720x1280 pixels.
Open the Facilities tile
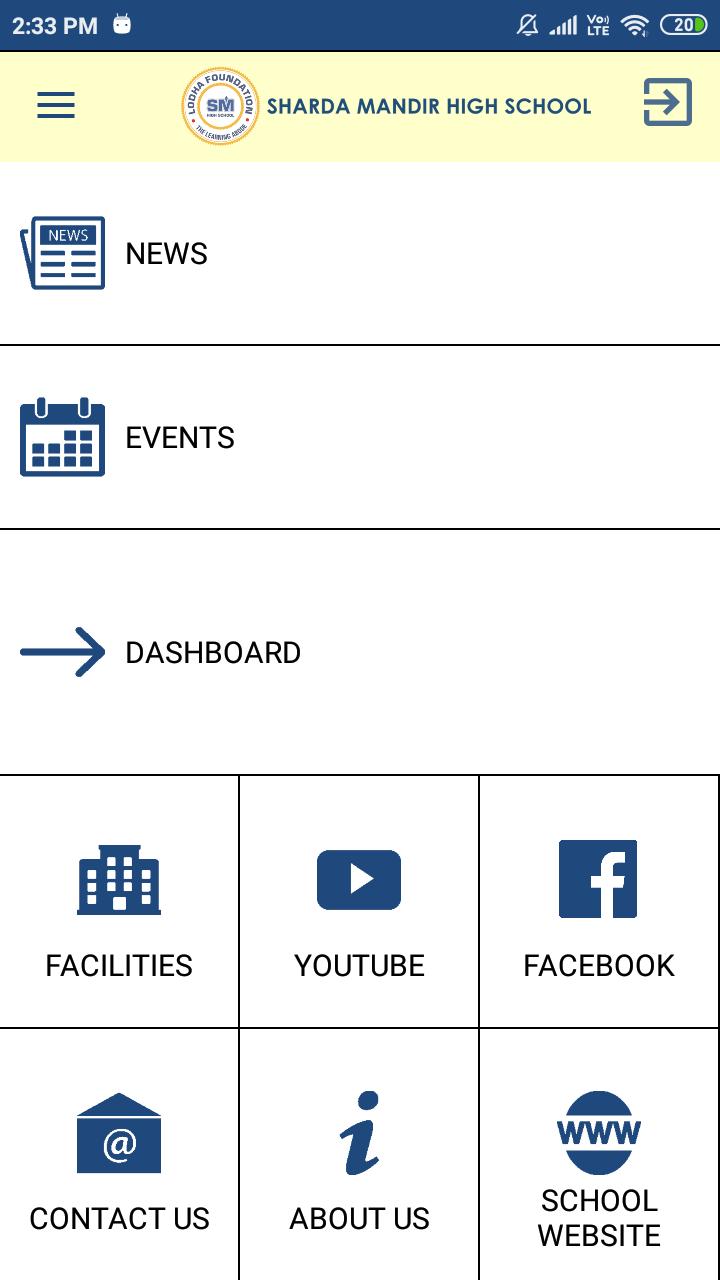[x=119, y=902]
